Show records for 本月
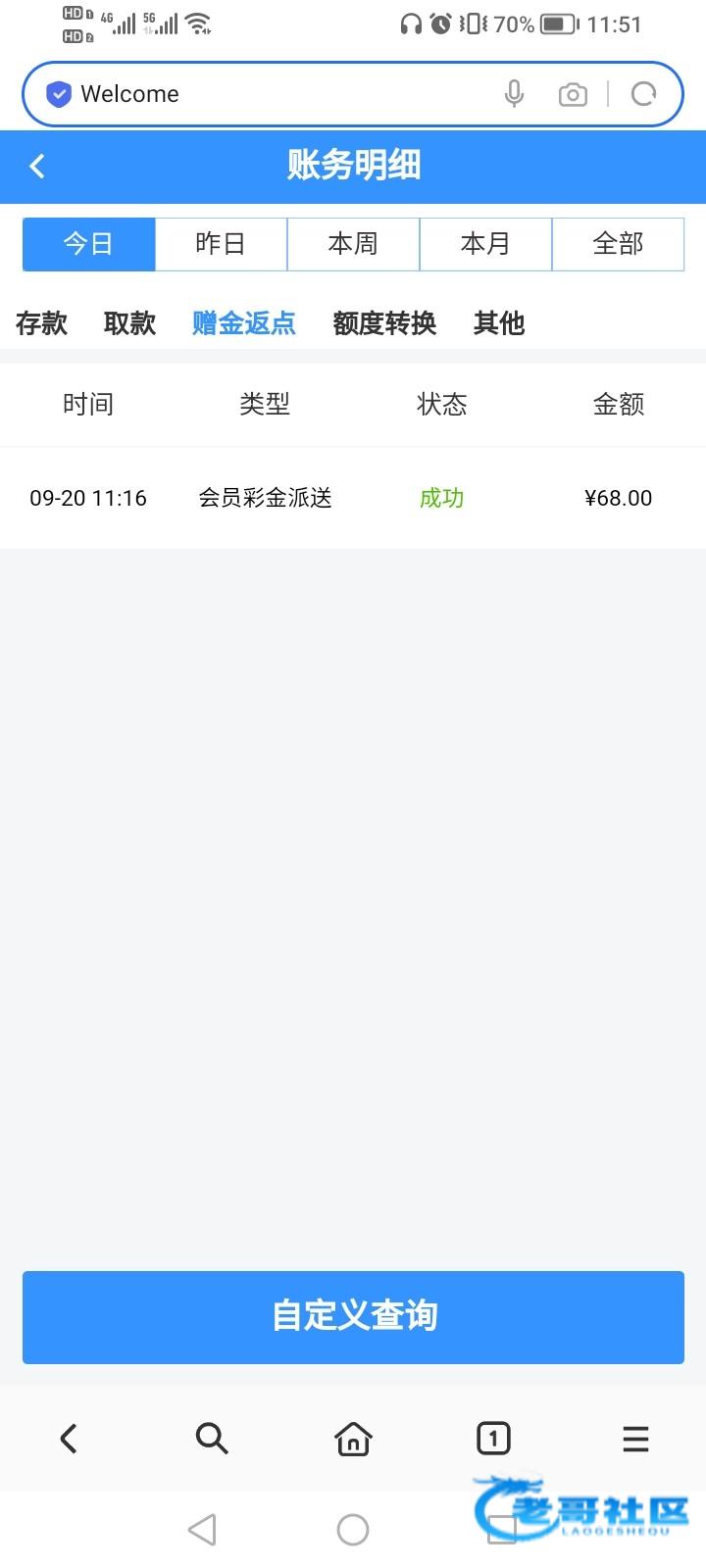 coord(485,244)
